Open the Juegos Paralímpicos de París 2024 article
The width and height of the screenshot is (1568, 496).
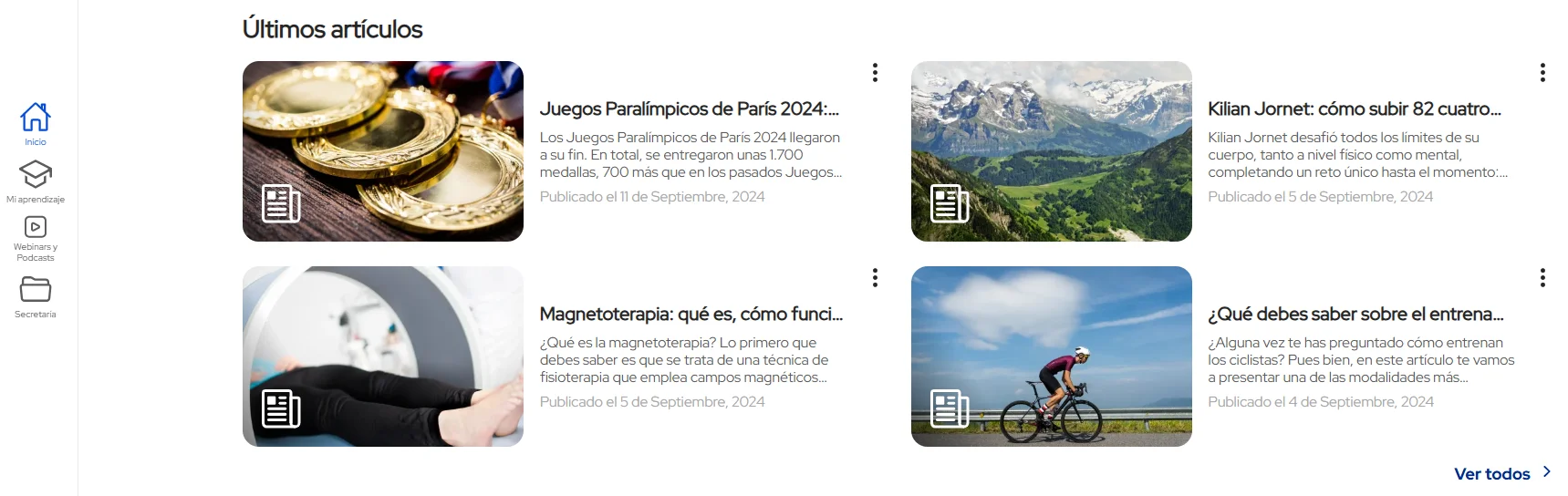pyautogui.click(x=689, y=109)
